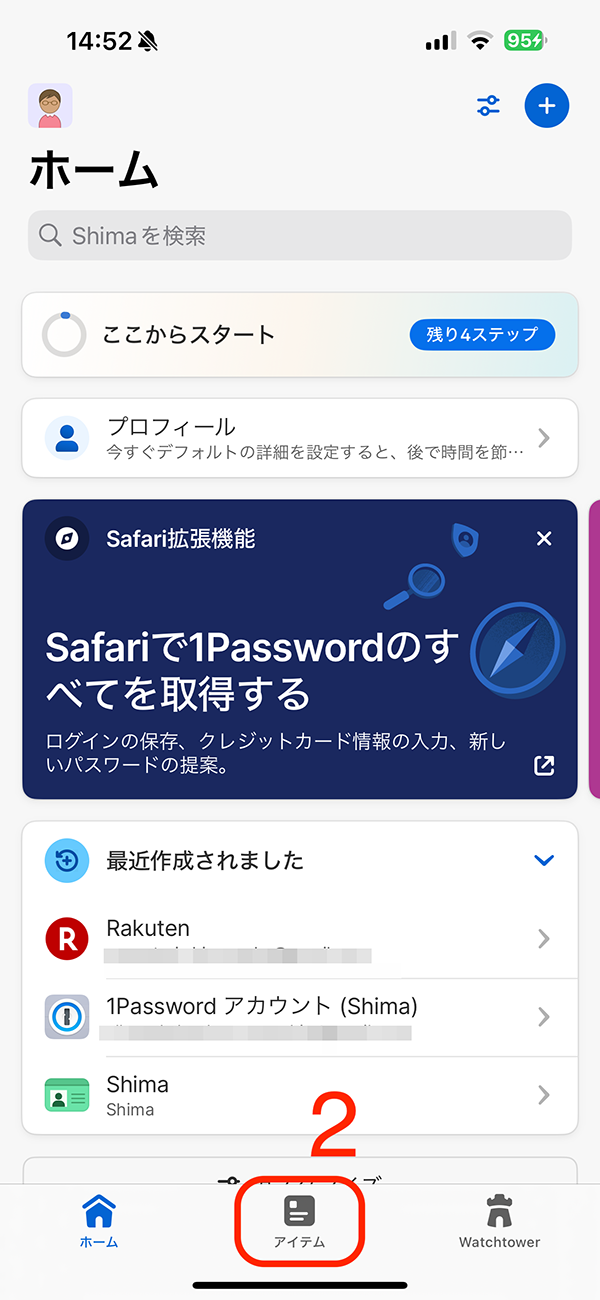The width and height of the screenshot is (600, 1300).
Task: Tap the Shimaを検索 search field
Action: pos(300,236)
